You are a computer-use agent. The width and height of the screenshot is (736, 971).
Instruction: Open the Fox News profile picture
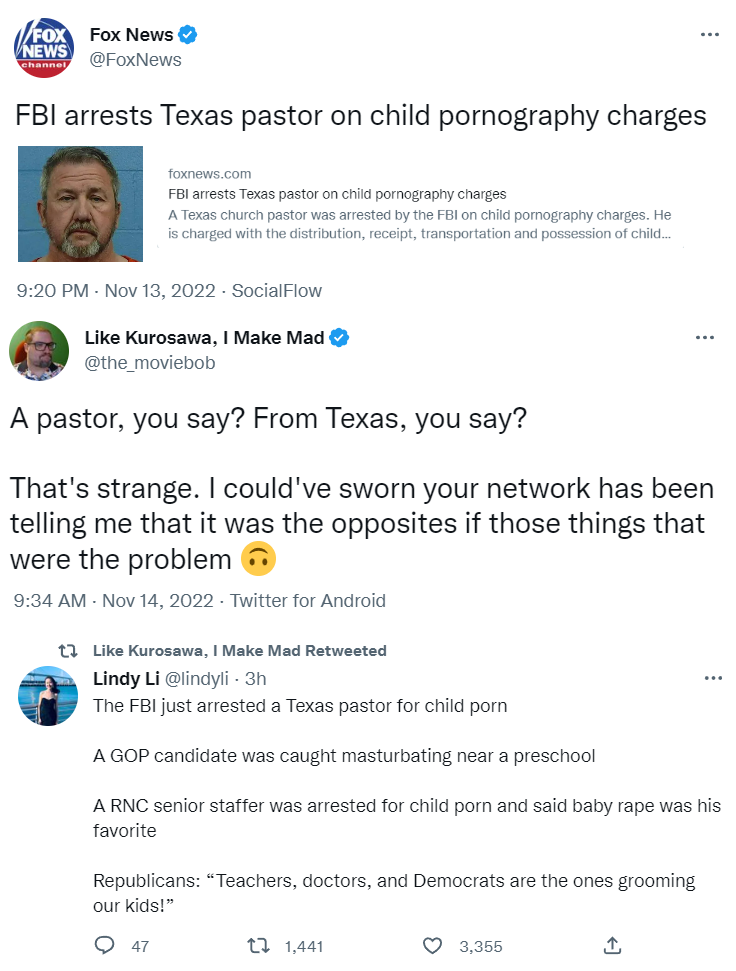43,47
